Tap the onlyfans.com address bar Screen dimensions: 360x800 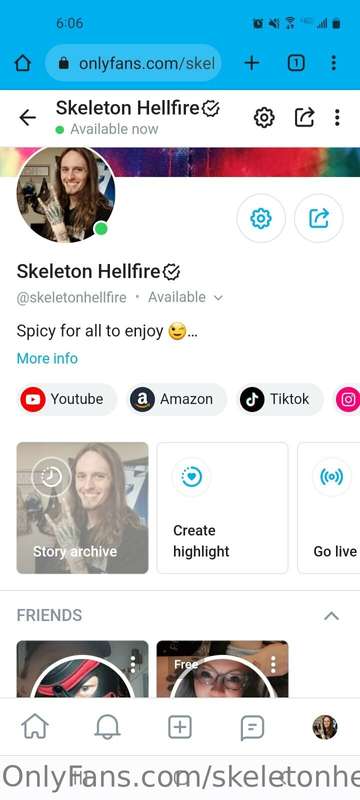click(133, 63)
